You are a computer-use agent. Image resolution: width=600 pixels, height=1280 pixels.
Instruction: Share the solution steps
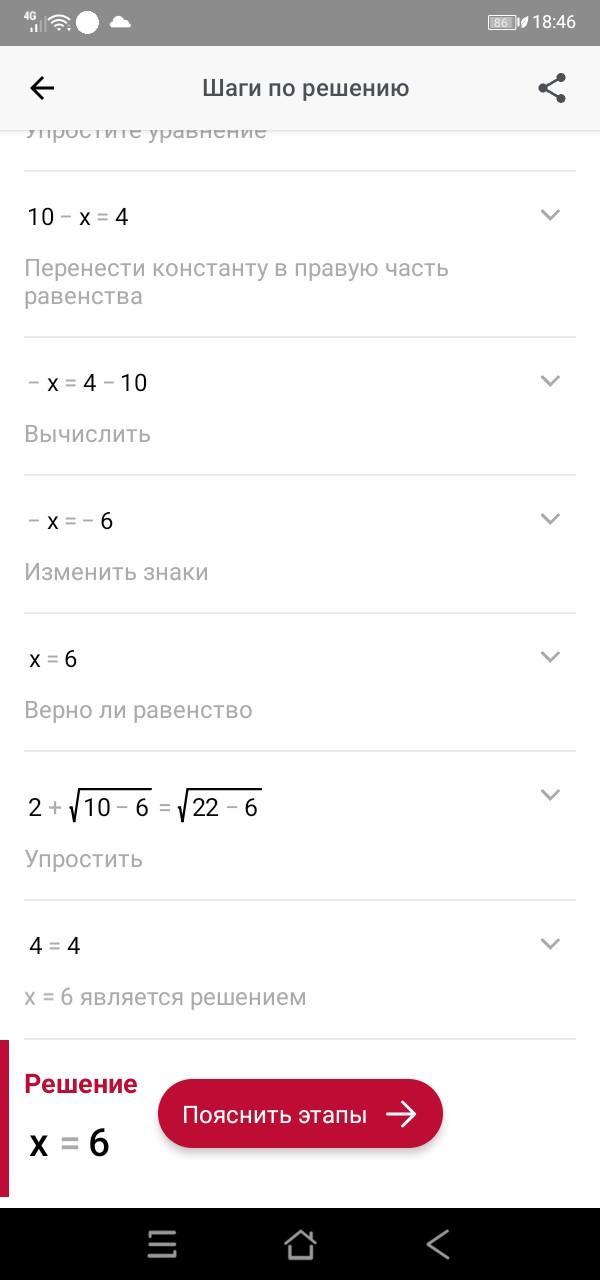(552, 88)
